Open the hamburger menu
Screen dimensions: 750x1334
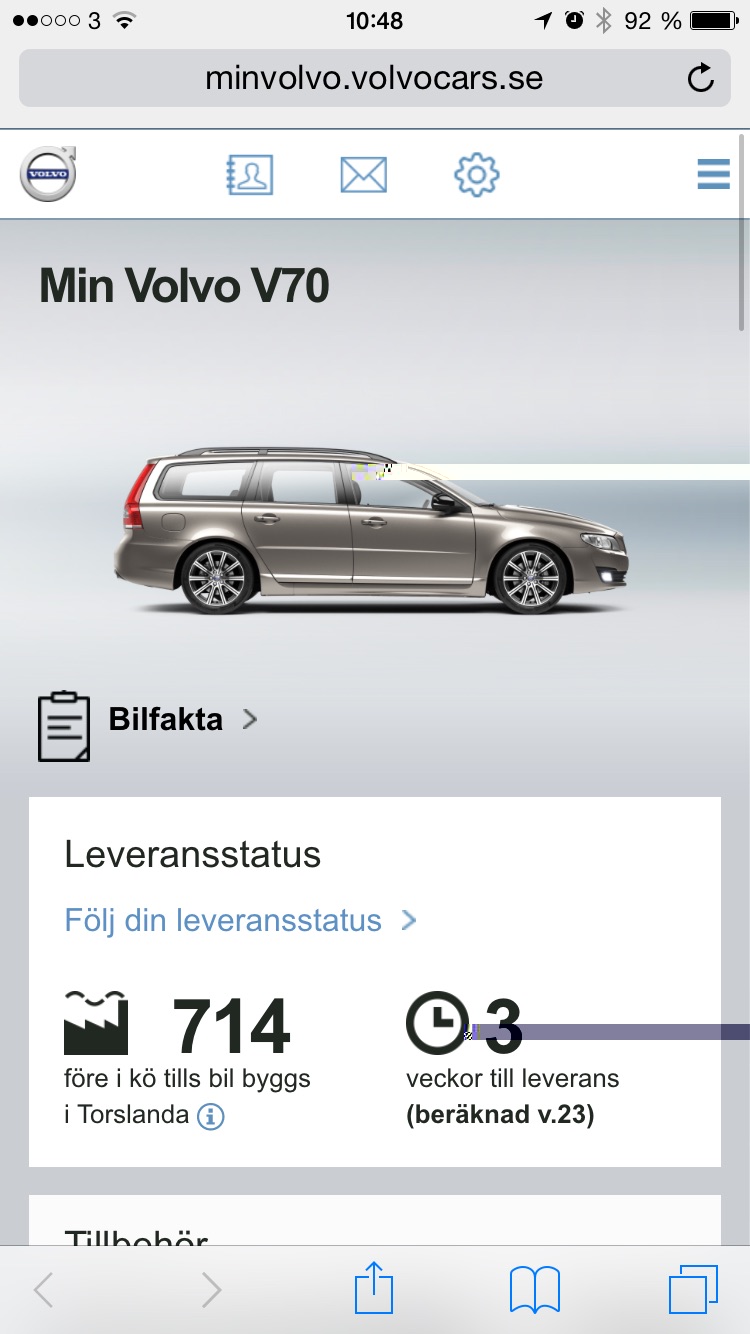point(713,175)
